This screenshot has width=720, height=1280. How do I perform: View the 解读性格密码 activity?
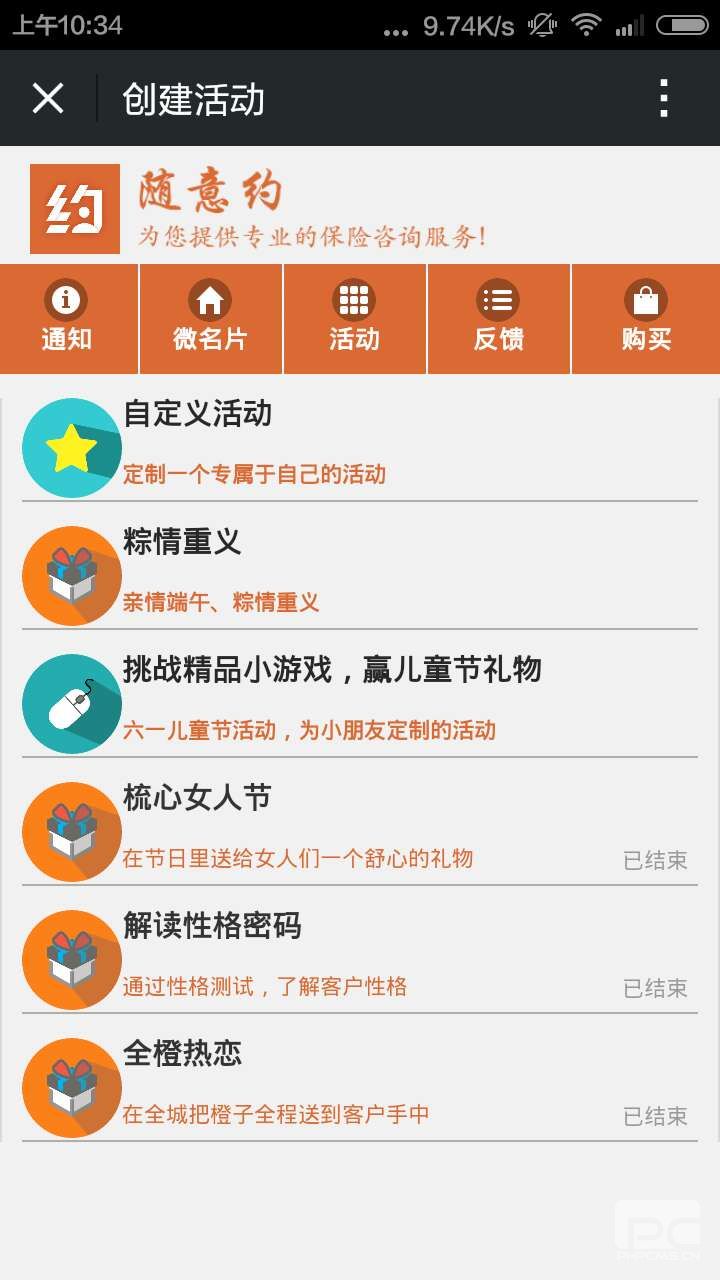pos(360,958)
